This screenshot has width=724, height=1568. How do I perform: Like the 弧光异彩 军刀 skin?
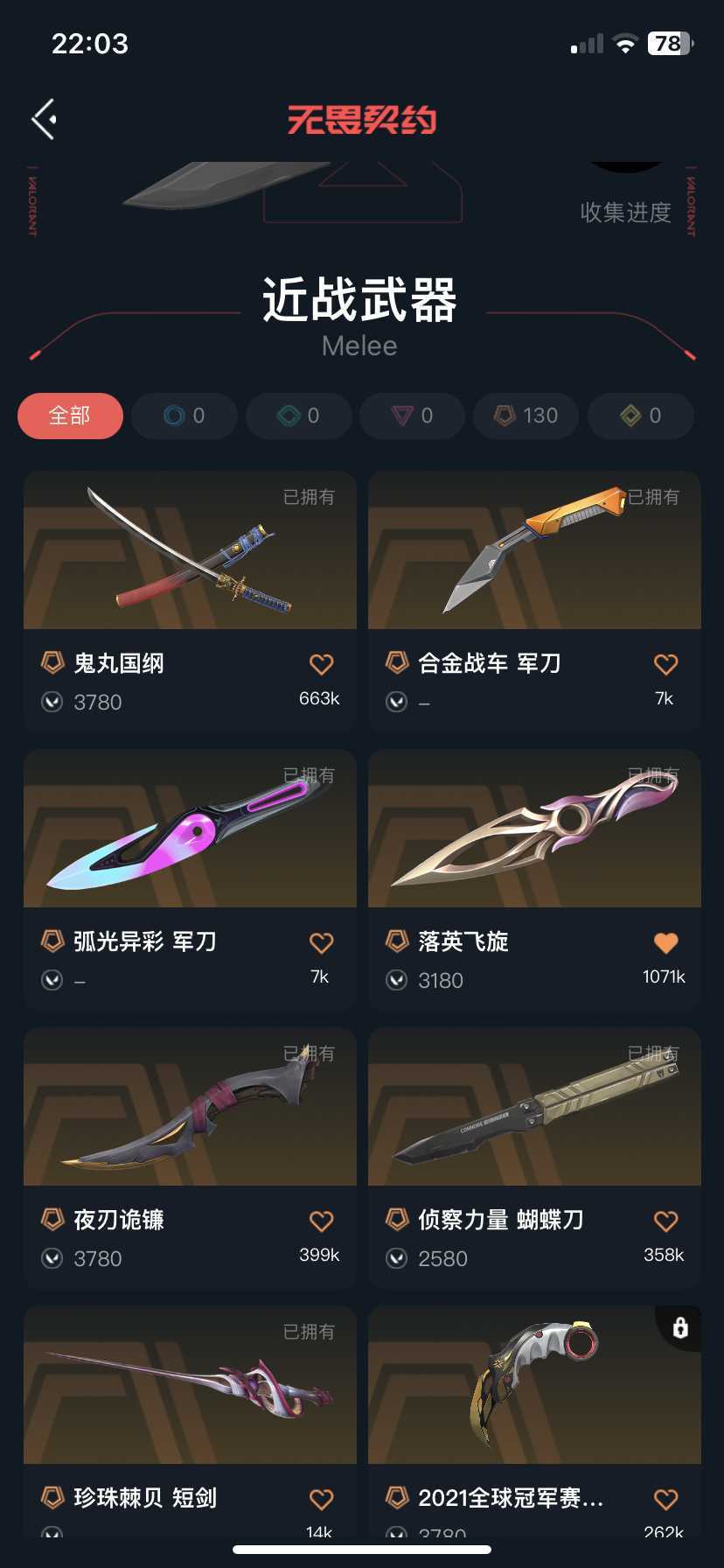pyautogui.click(x=322, y=942)
